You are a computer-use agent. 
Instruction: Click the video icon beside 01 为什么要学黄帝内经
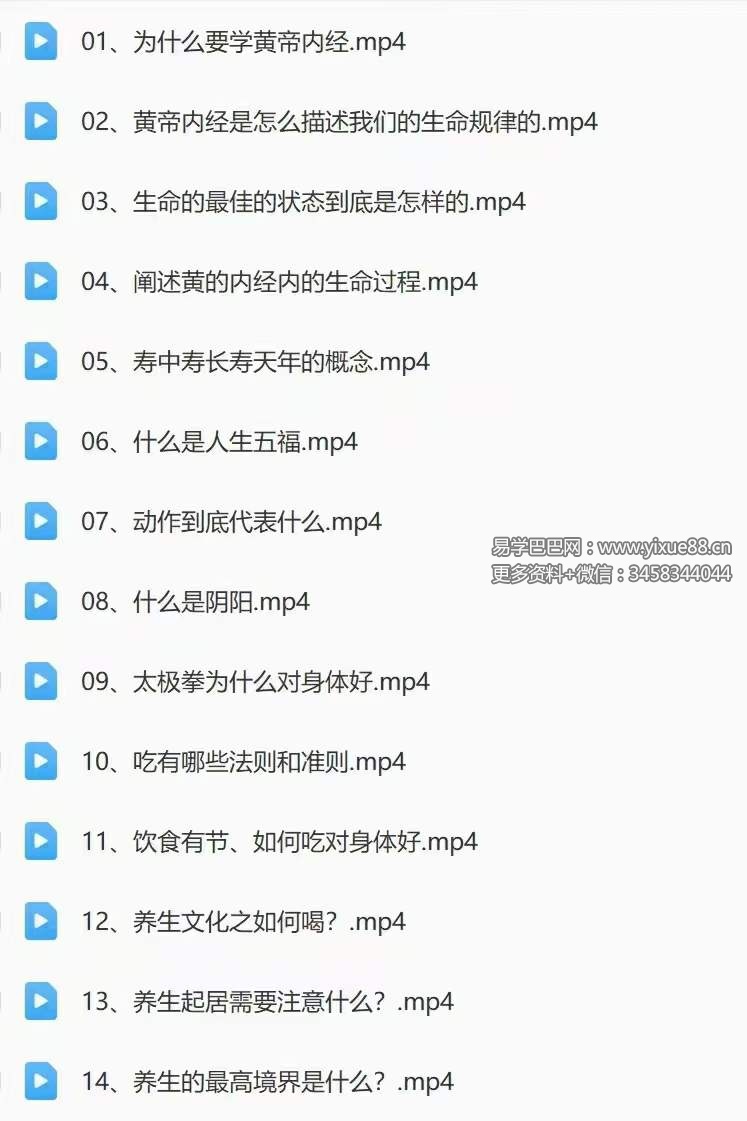(x=39, y=42)
